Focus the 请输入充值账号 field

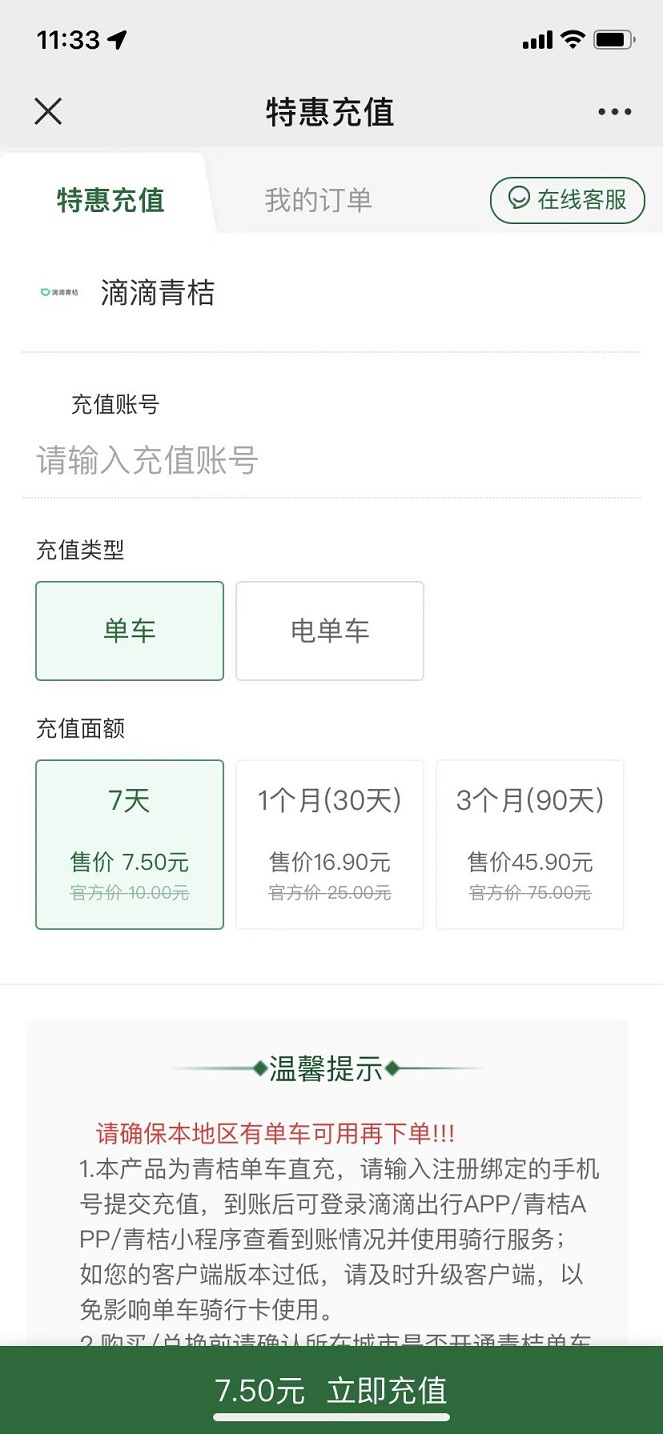(x=330, y=461)
